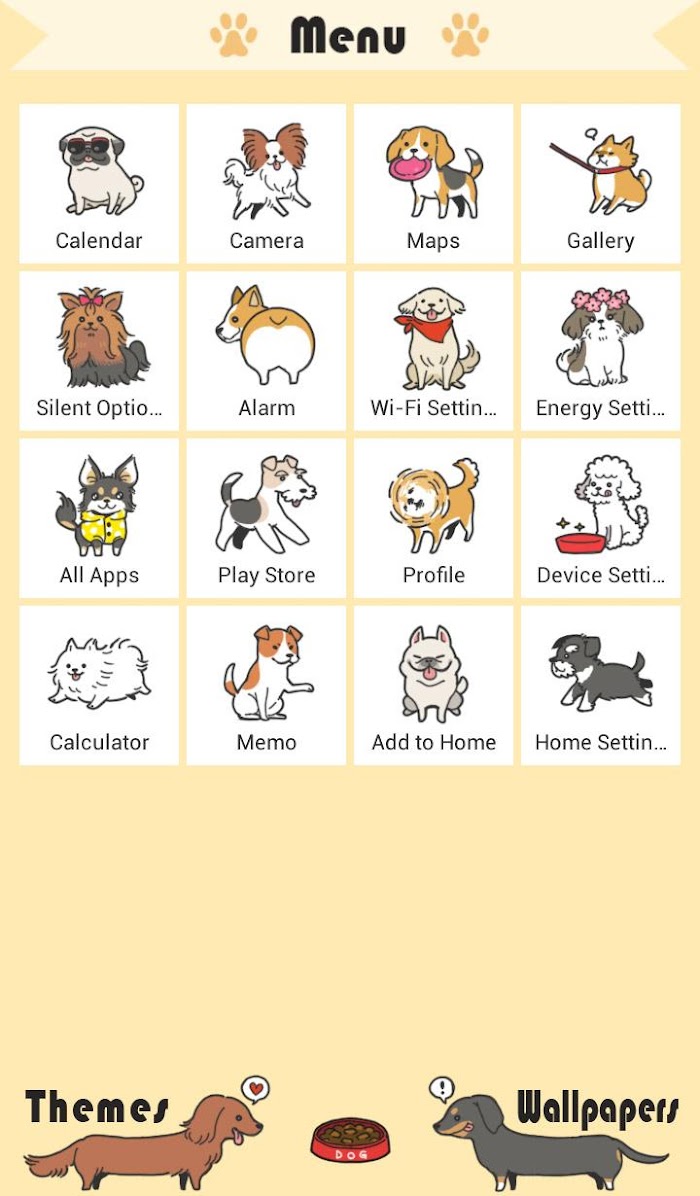Open the Calculator tile
Image resolution: width=700 pixels, height=1196 pixels.
pyautogui.click(x=99, y=685)
